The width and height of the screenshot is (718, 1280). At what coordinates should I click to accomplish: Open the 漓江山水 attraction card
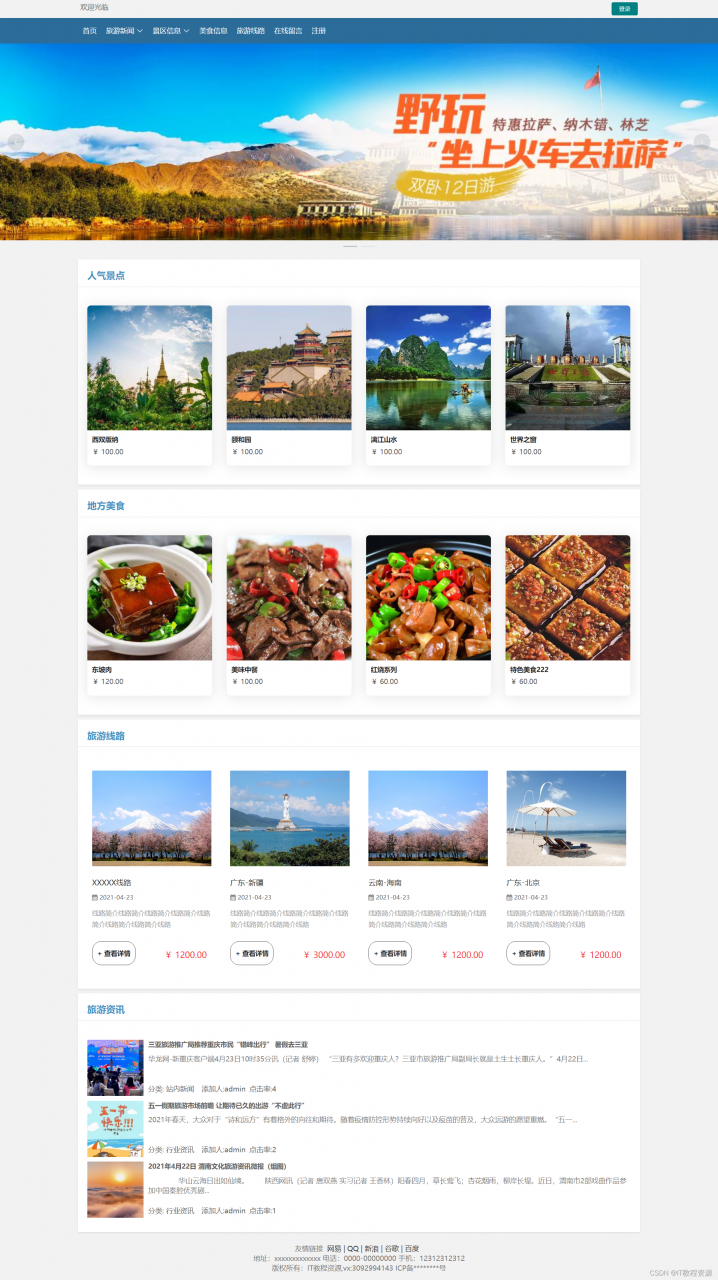(428, 384)
